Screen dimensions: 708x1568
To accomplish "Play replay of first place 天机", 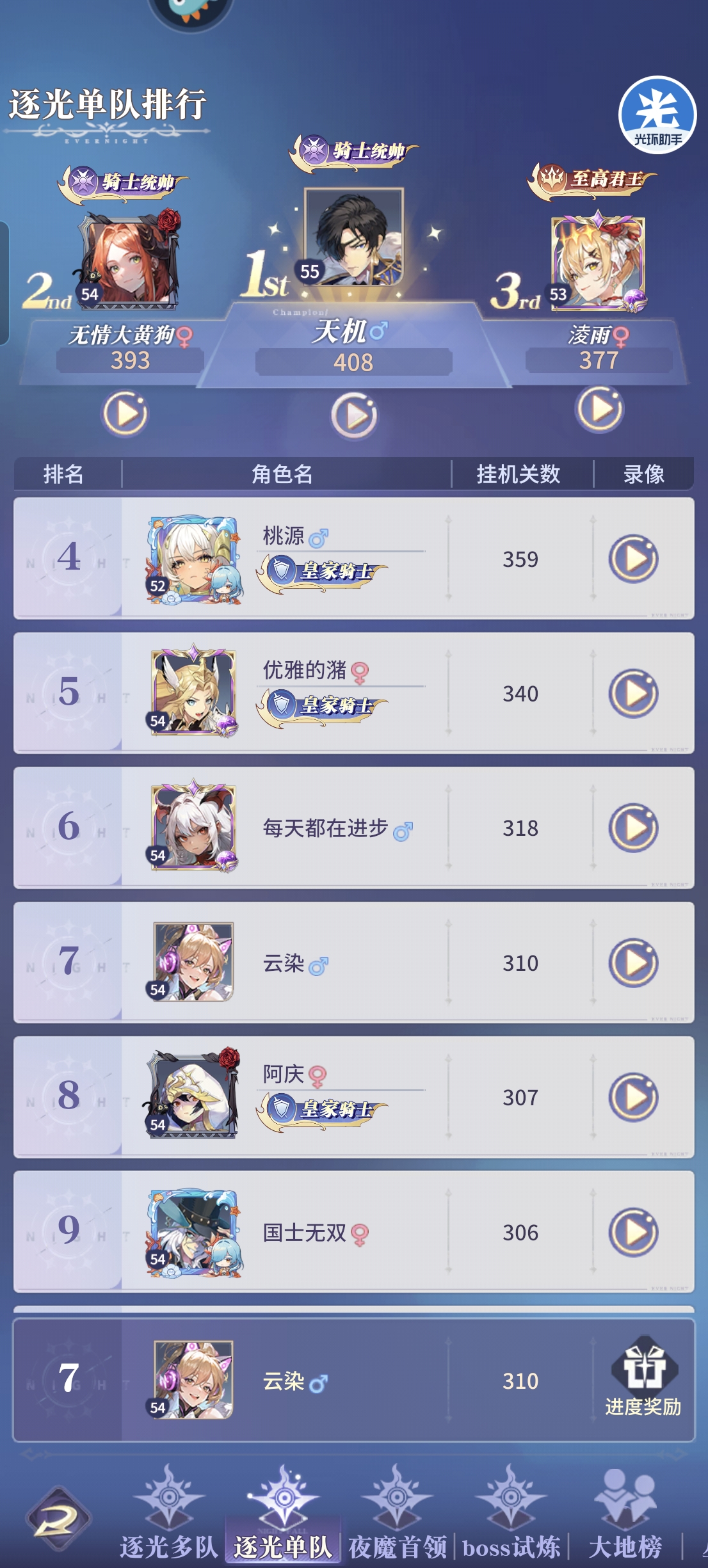I will (x=354, y=416).
